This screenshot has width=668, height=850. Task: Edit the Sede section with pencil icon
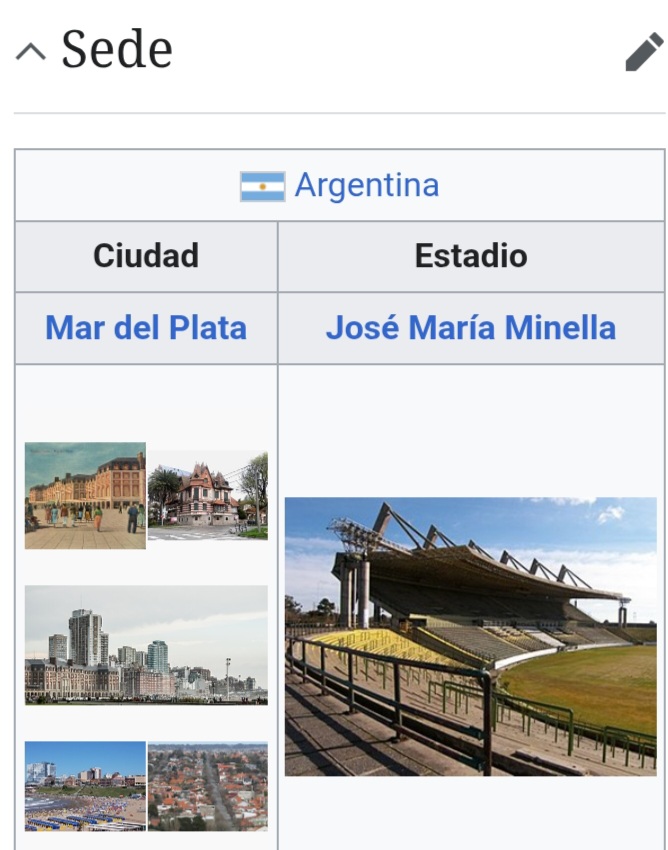pyautogui.click(x=644, y=52)
